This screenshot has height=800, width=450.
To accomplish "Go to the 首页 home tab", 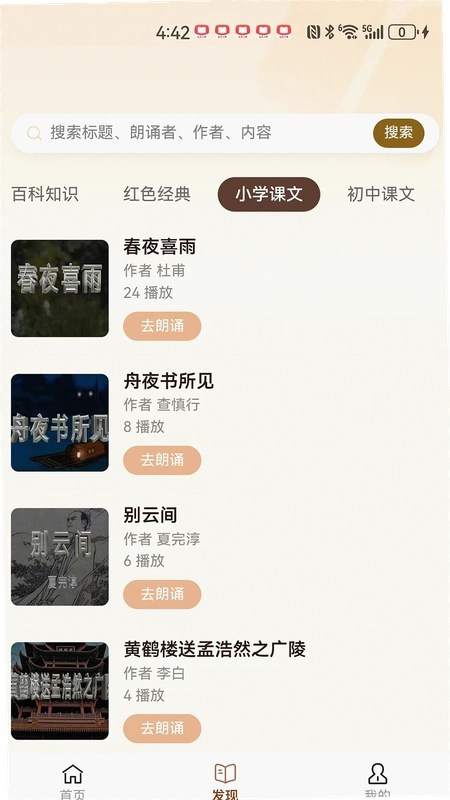I will coord(72,781).
